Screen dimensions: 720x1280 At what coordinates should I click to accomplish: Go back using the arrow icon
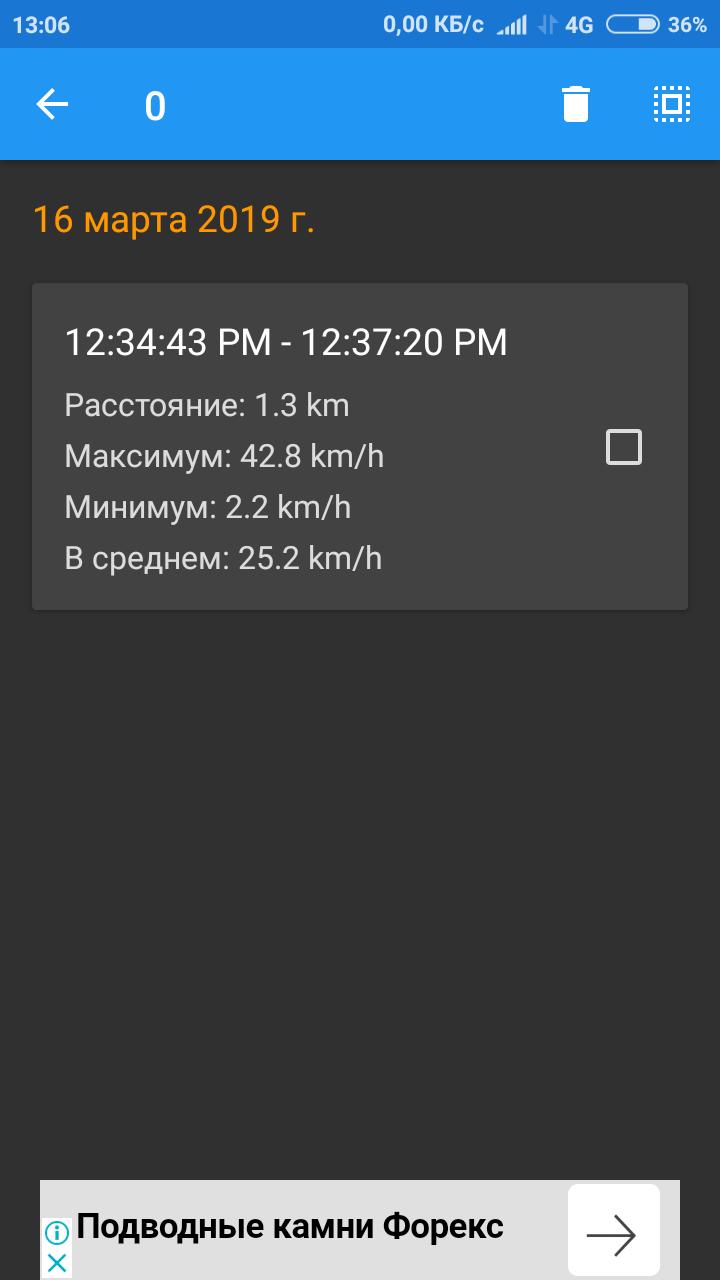click(52, 104)
